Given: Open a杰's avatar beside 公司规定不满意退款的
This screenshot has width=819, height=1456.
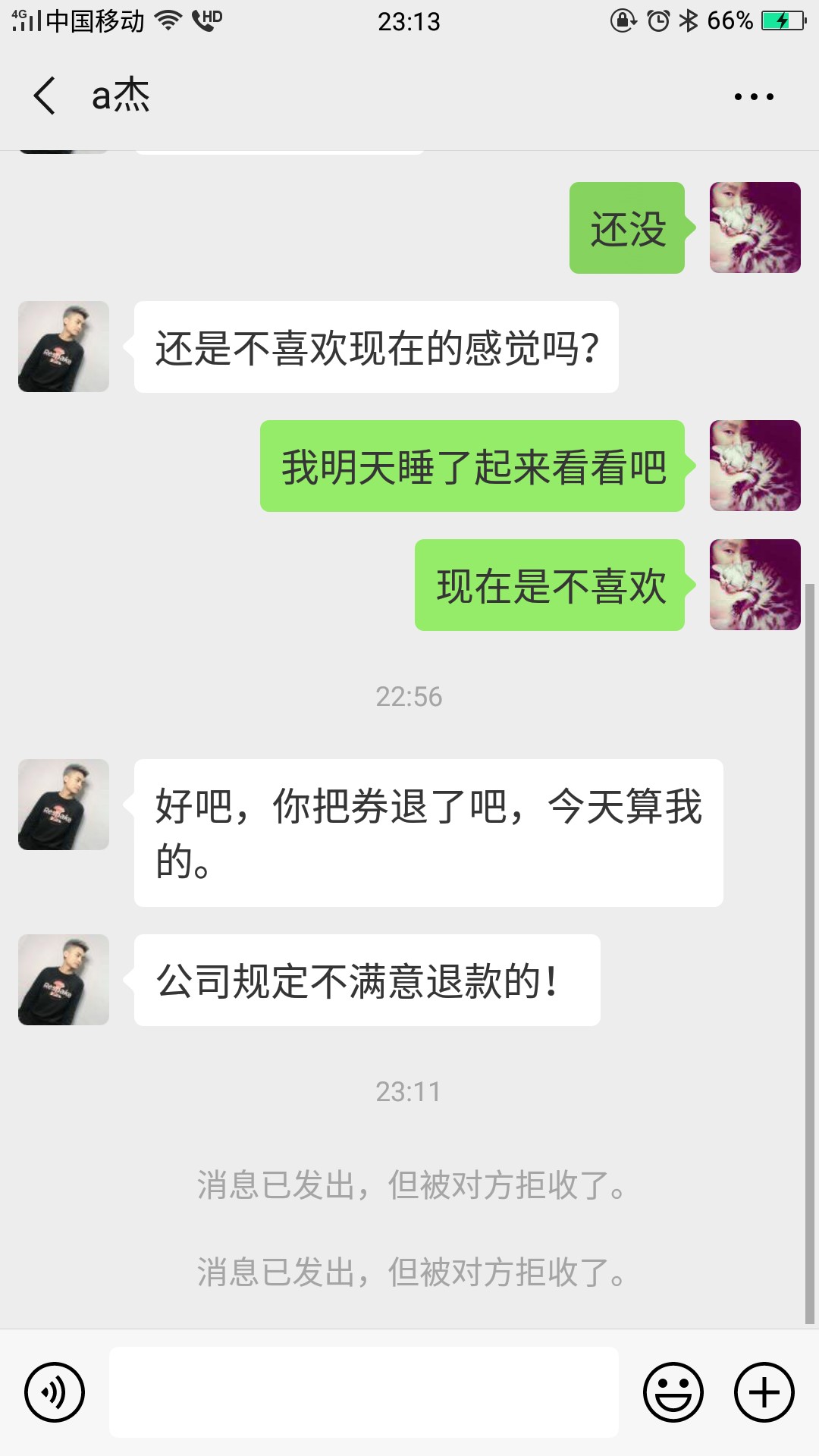Looking at the screenshot, I should click(64, 980).
